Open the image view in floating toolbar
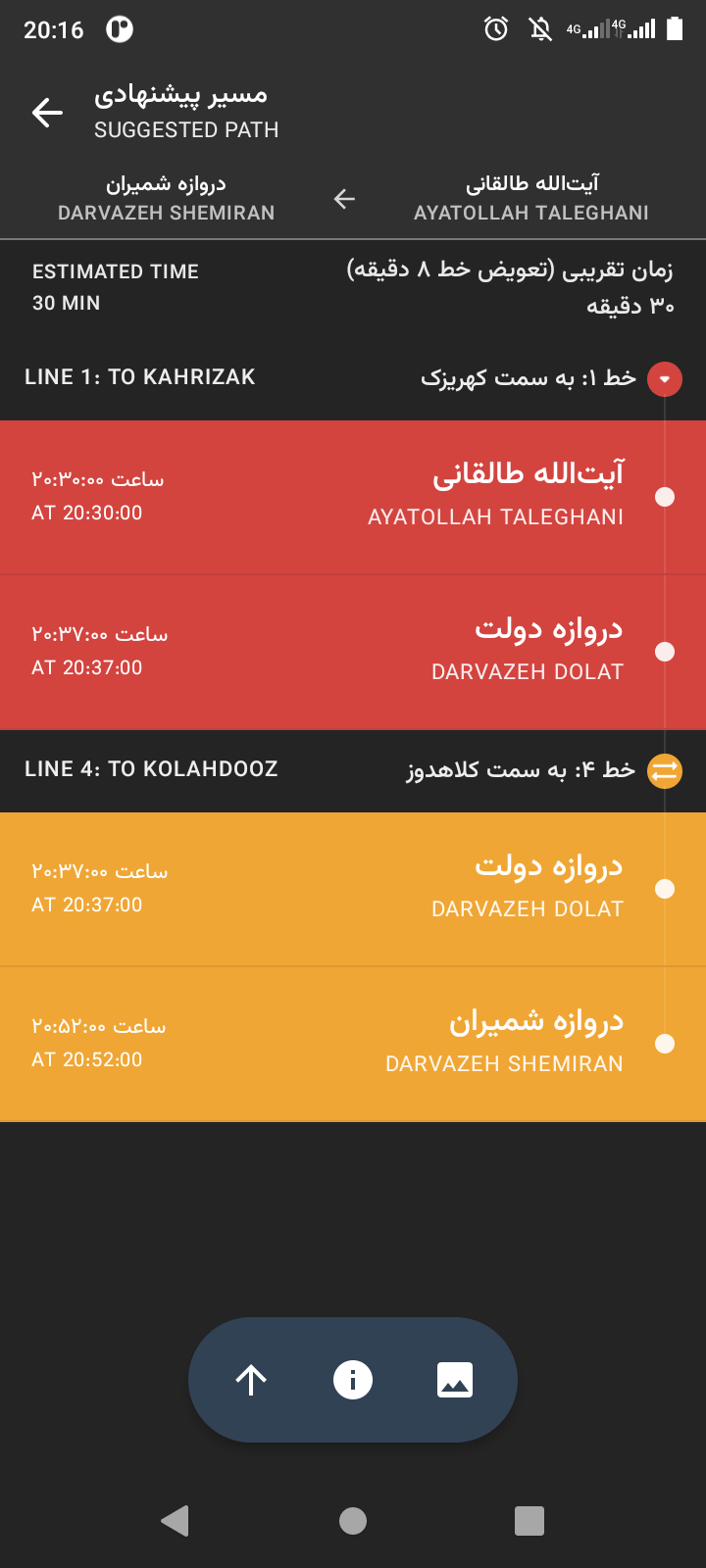 455,1380
